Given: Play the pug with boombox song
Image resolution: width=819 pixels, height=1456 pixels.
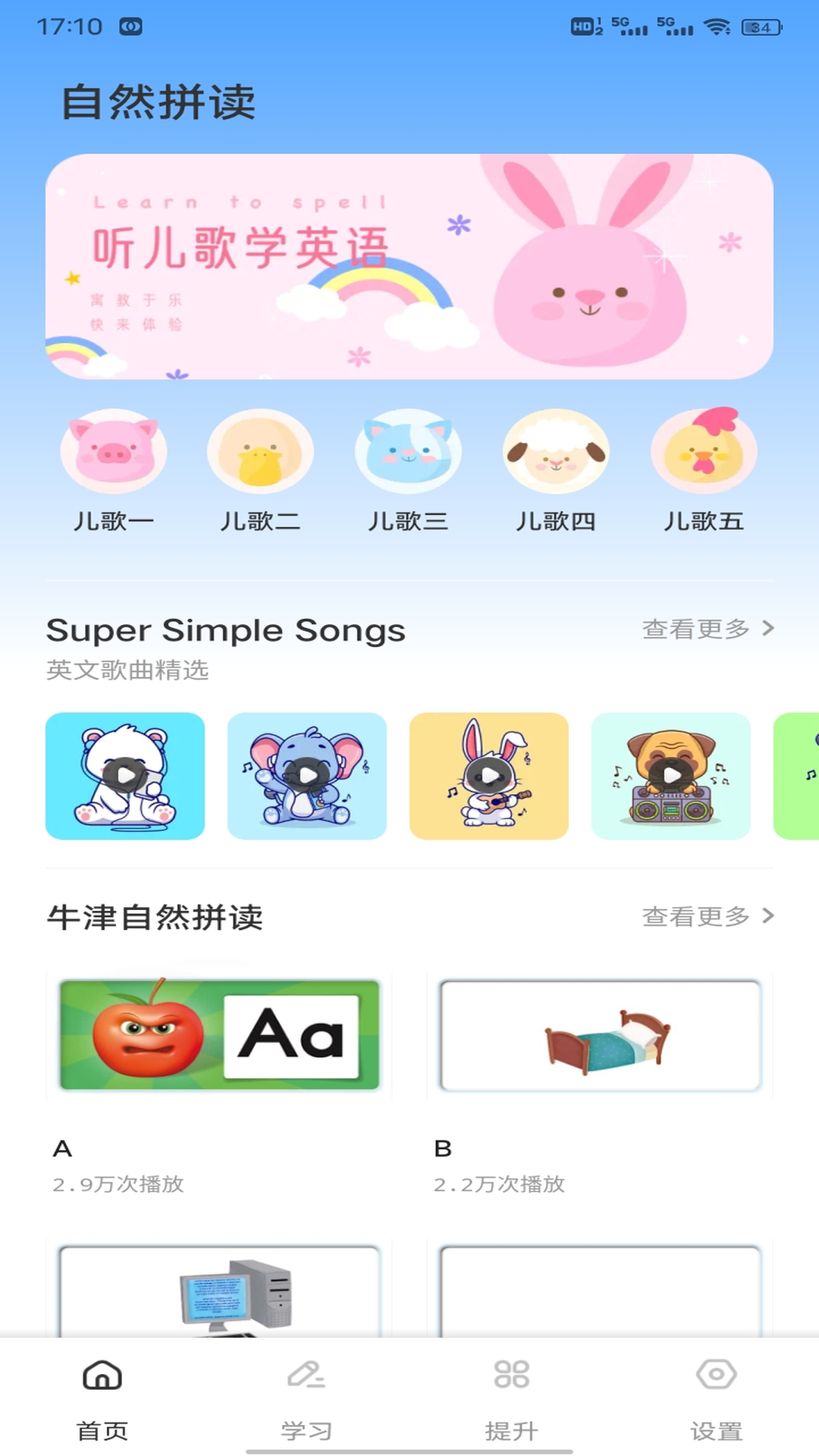Looking at the screenshot, I should 670,777.
